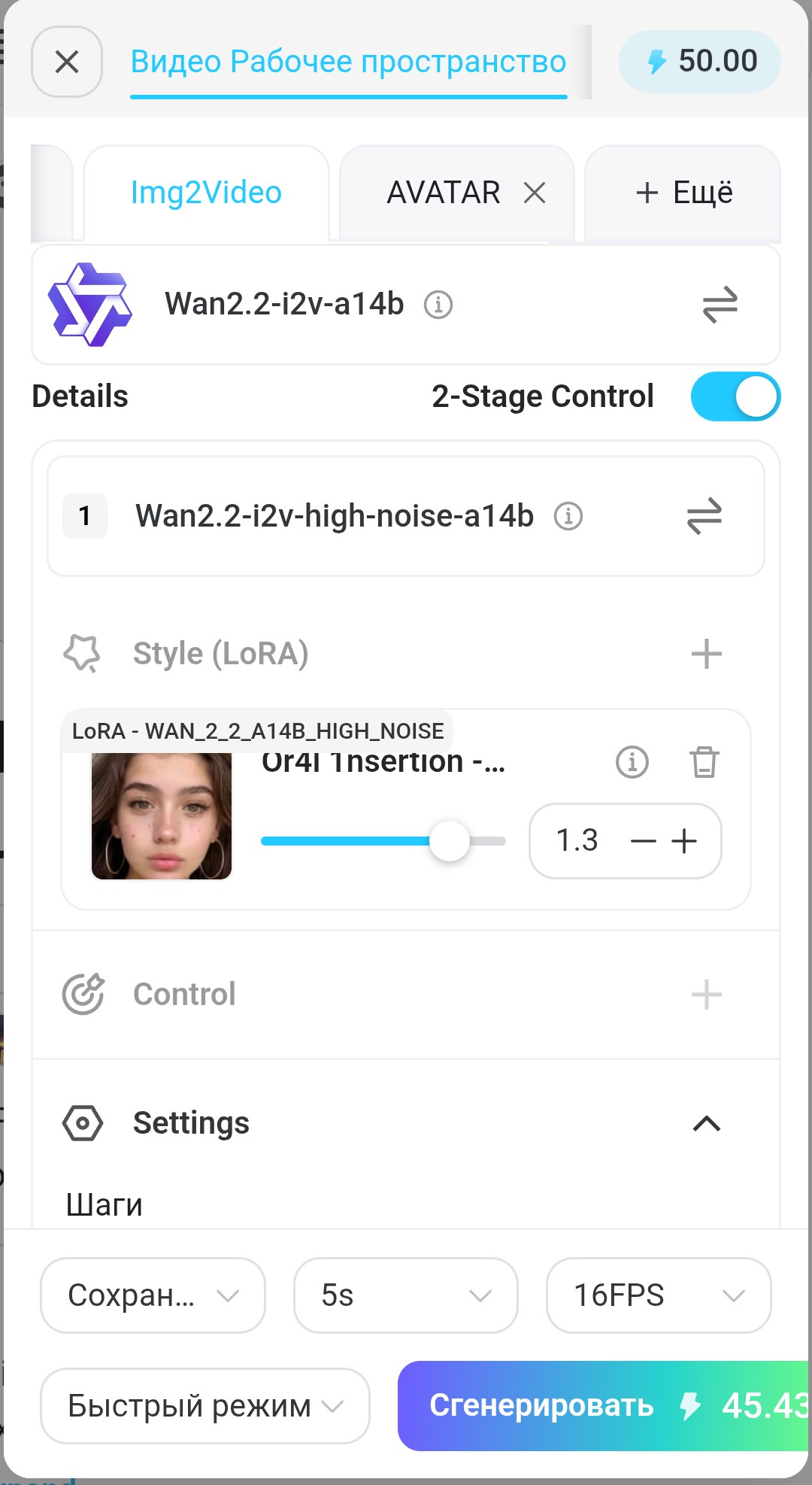Collapse the Settings section
Viewport: 812px width, 1485px height.
coord(706,1123)
